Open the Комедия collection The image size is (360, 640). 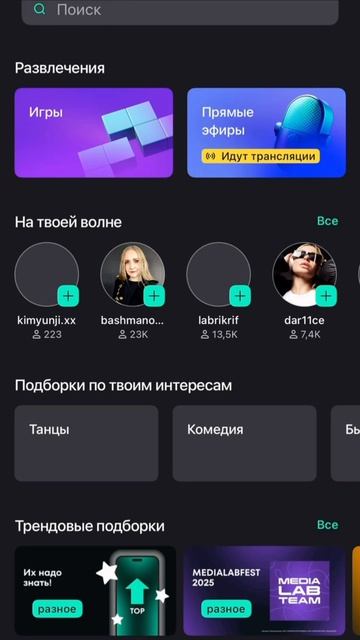244,443
